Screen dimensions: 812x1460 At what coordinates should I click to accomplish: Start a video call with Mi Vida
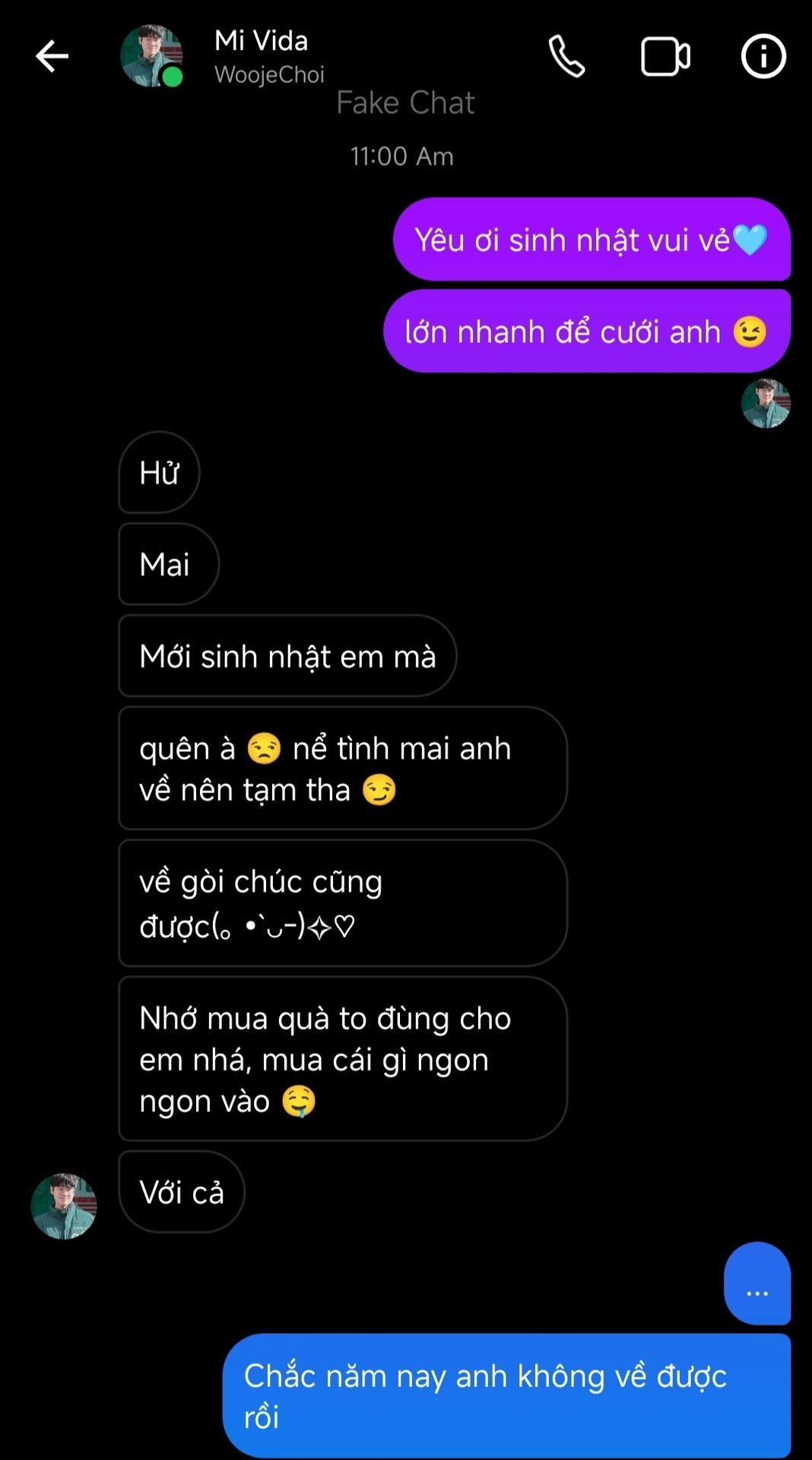(665, 56)
